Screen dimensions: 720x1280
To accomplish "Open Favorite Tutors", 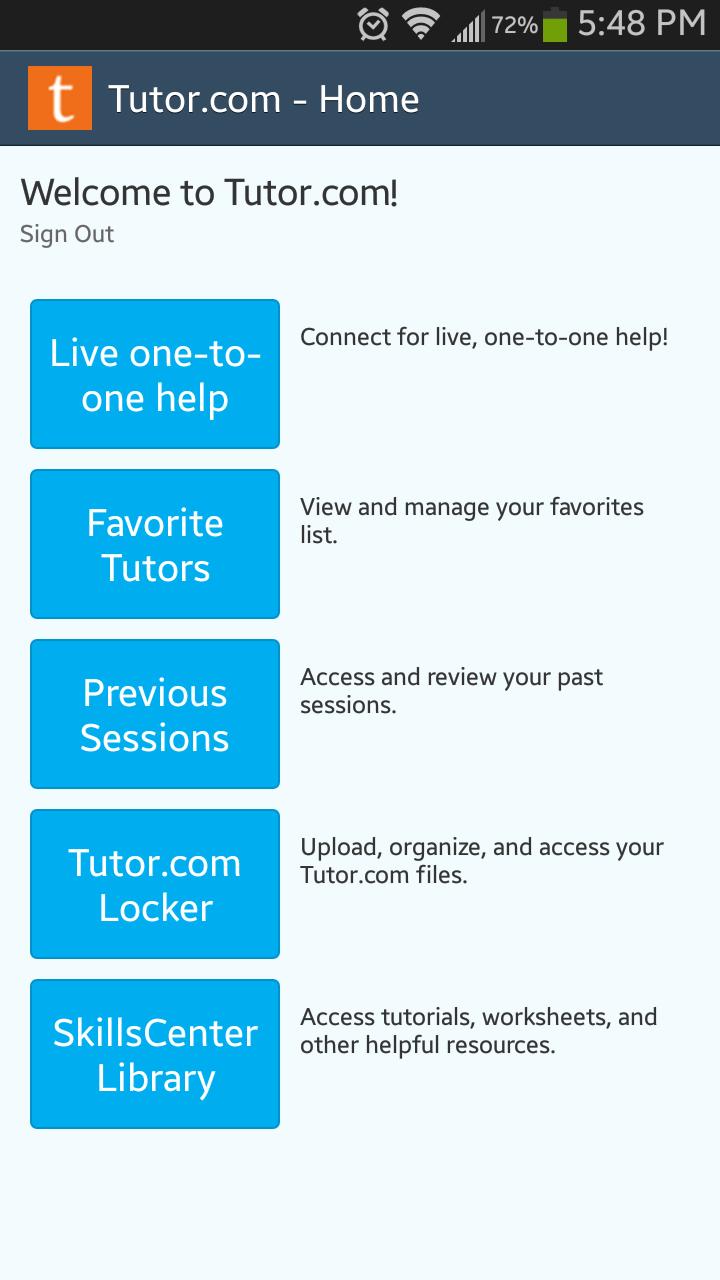I will point(155,544).
